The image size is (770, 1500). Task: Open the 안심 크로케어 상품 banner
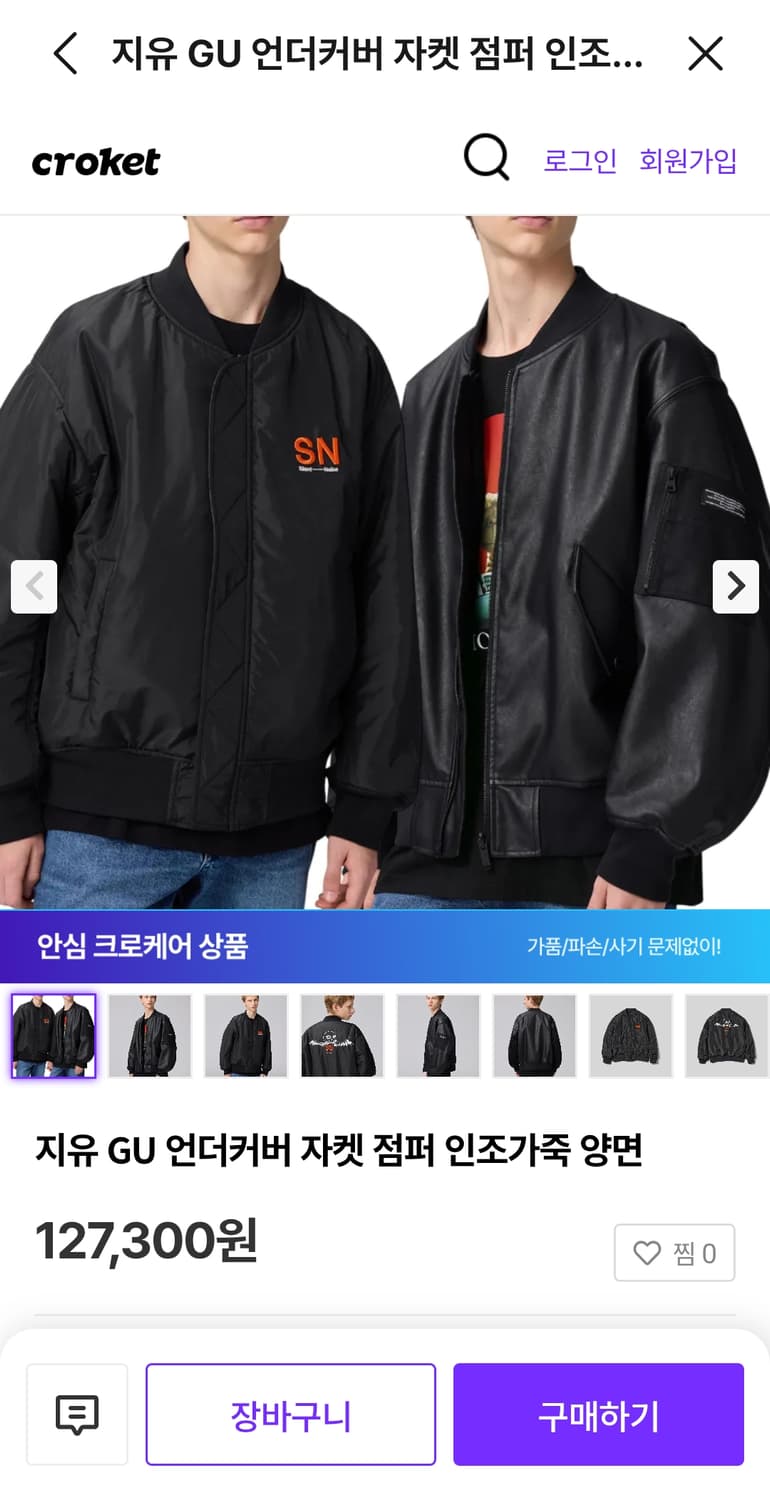pyautogui.click(x=385, y=945)
